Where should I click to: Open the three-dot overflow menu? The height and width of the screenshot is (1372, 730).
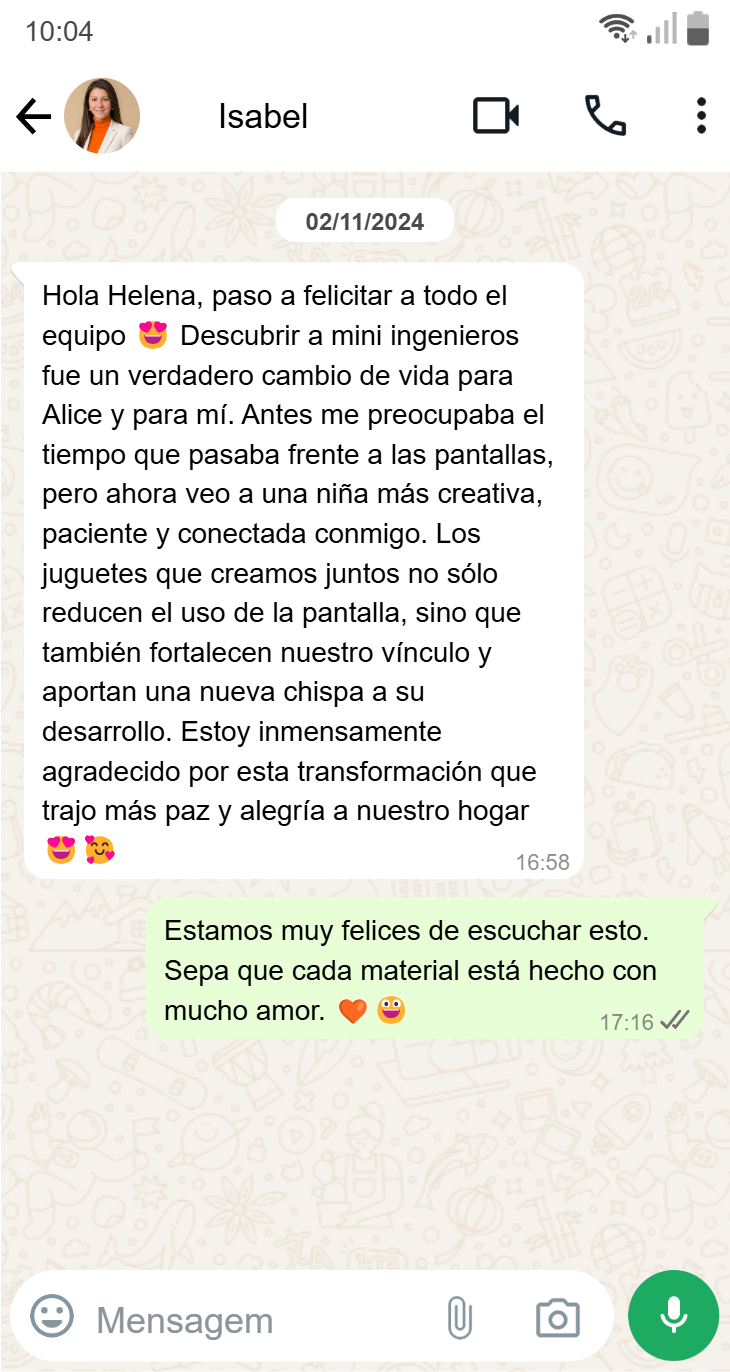tap(701, 116)
